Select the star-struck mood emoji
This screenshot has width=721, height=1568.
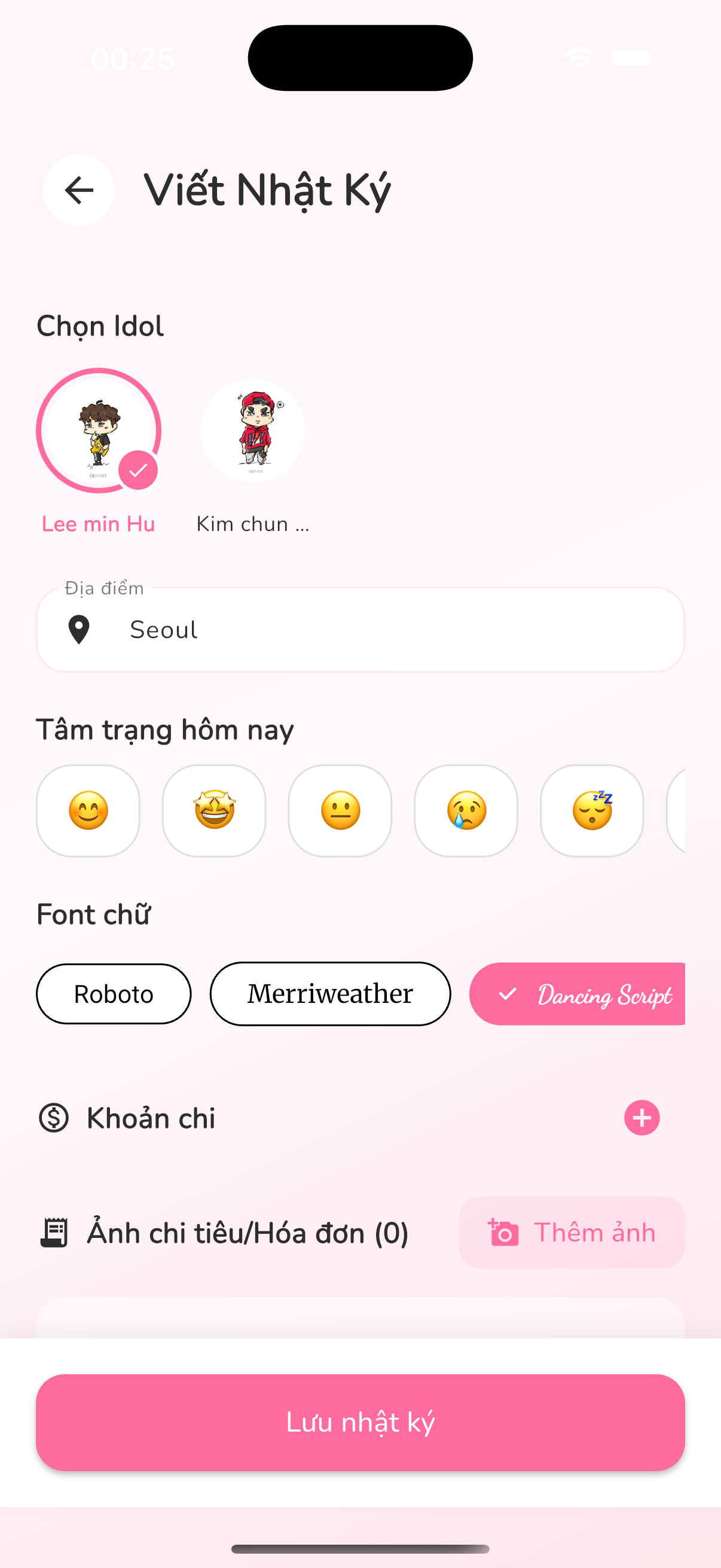[x=213, y=811]
